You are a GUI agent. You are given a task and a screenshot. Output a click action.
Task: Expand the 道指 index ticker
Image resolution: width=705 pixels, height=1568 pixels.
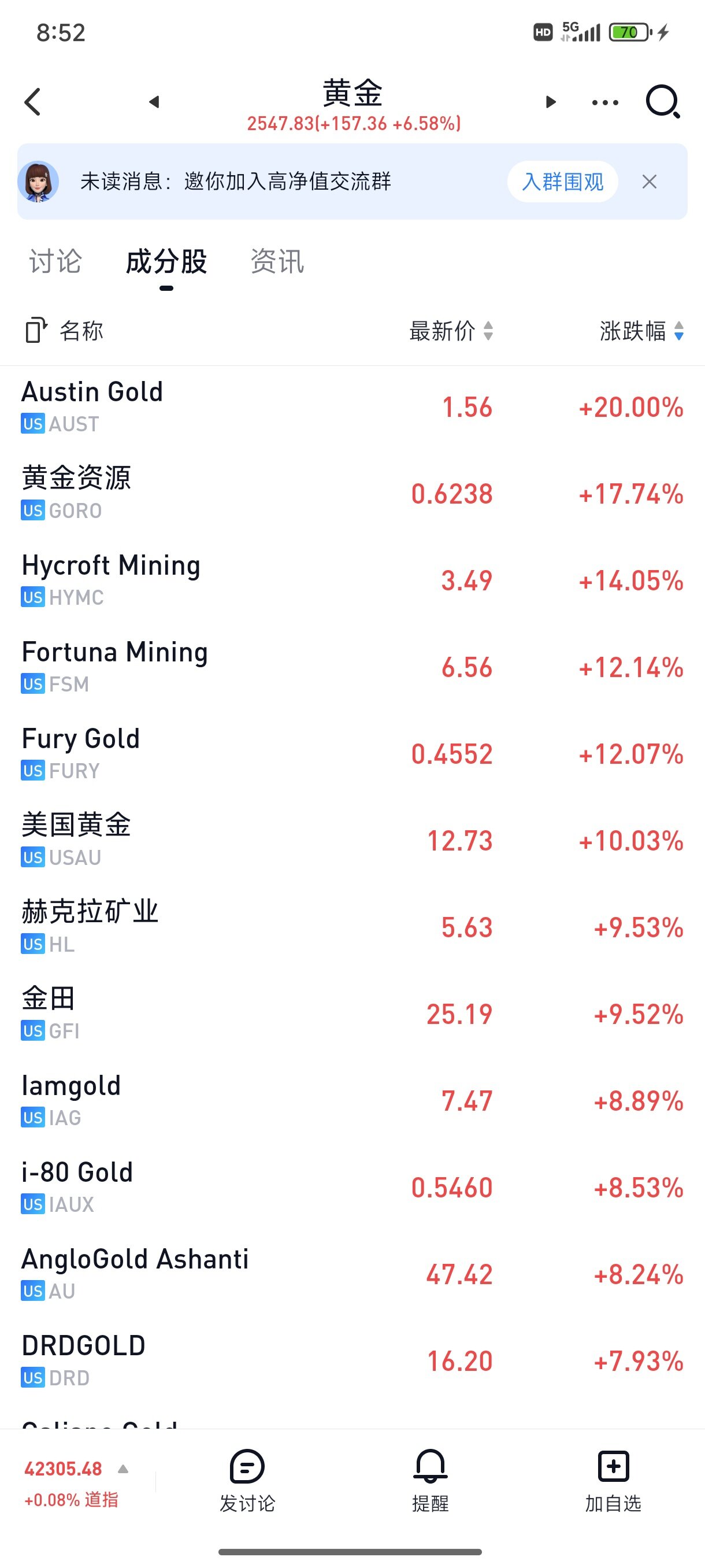coord(76,1484)
